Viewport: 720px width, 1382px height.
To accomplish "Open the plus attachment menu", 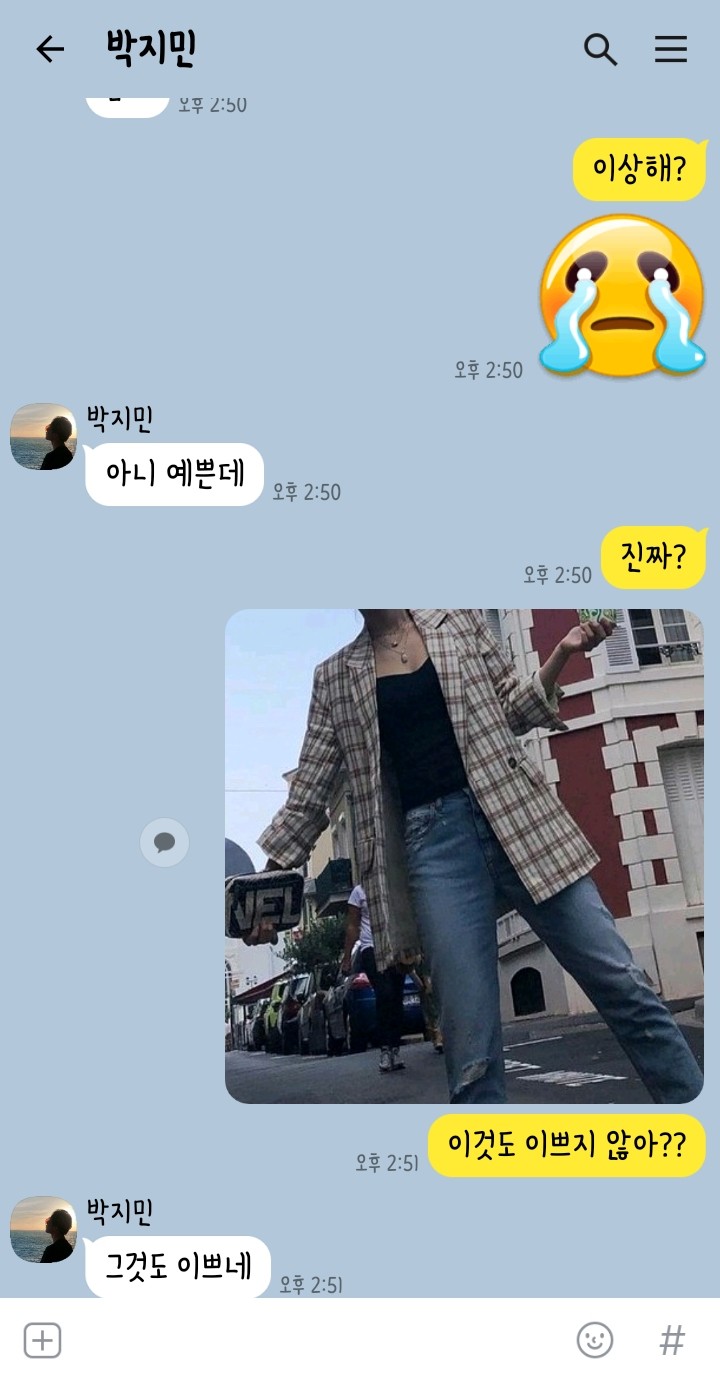I will pyautogui.click(x=42, y=1340).
